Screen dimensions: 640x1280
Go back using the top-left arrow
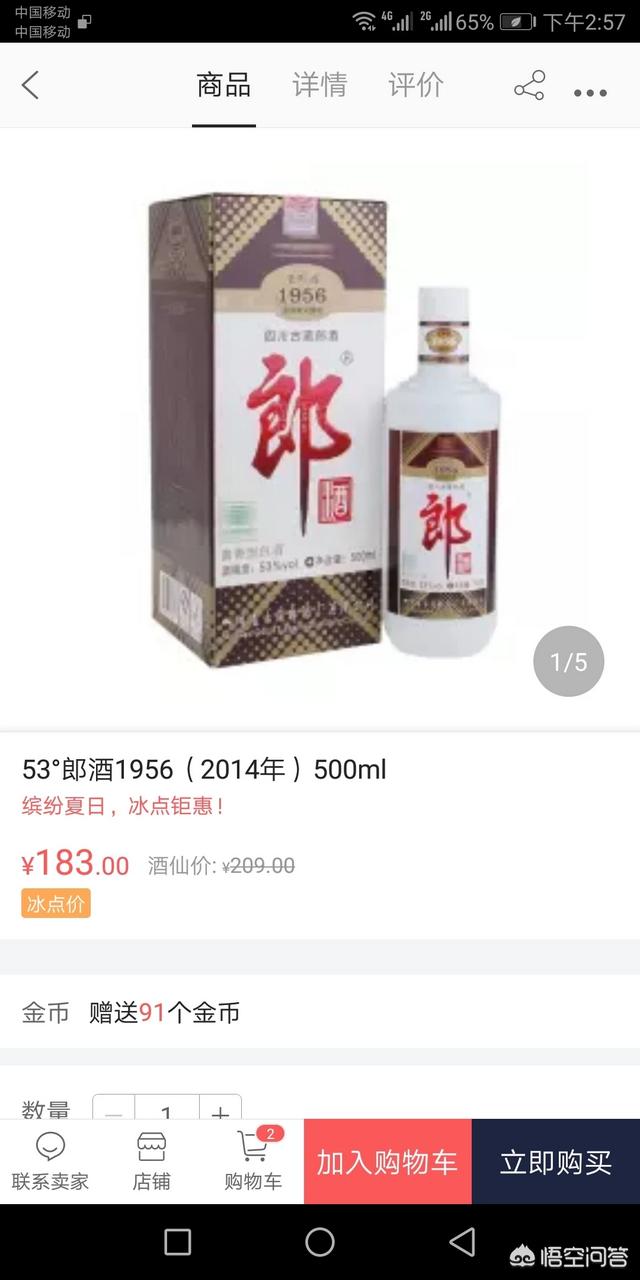coord(30,85)
